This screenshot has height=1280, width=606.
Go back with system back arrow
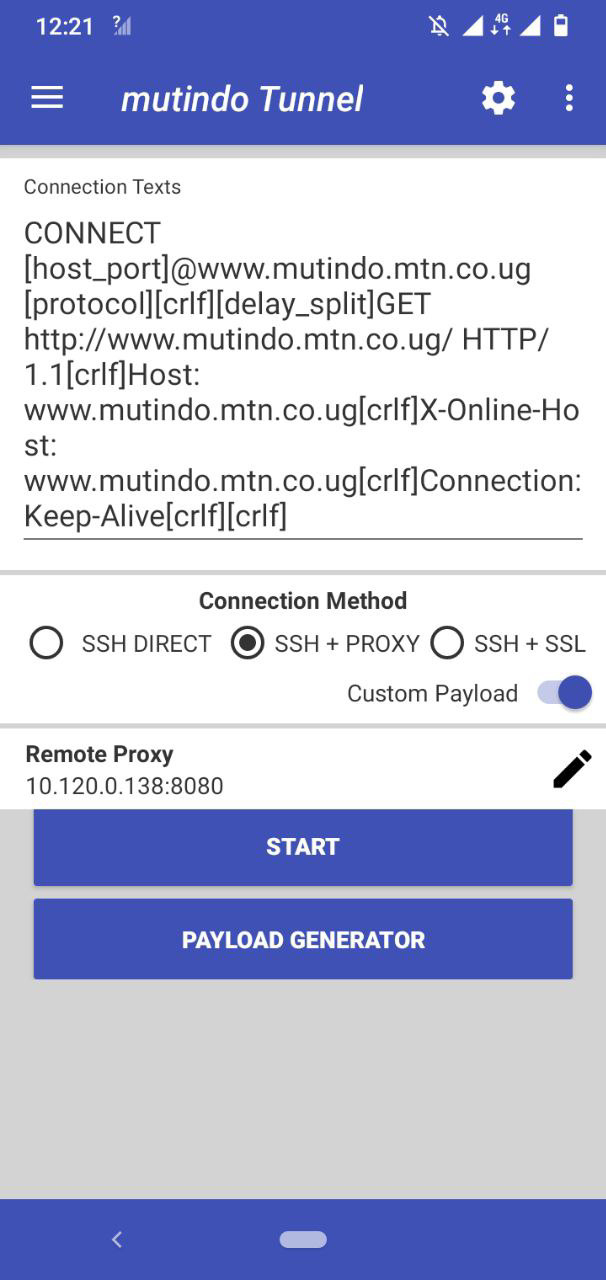pyautogui.click(x=117, y=1240)
